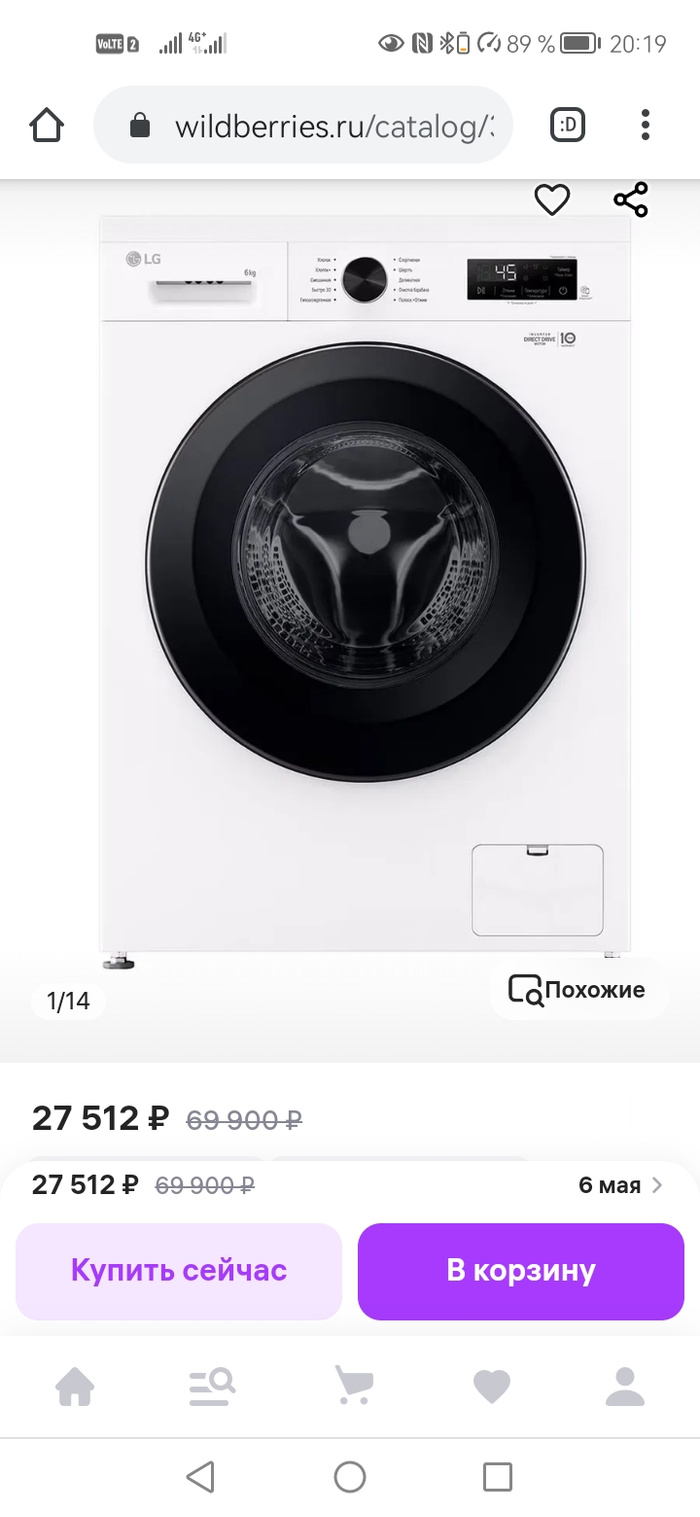
Task: Open the catalog search tab
Action: coord(212,1386)
